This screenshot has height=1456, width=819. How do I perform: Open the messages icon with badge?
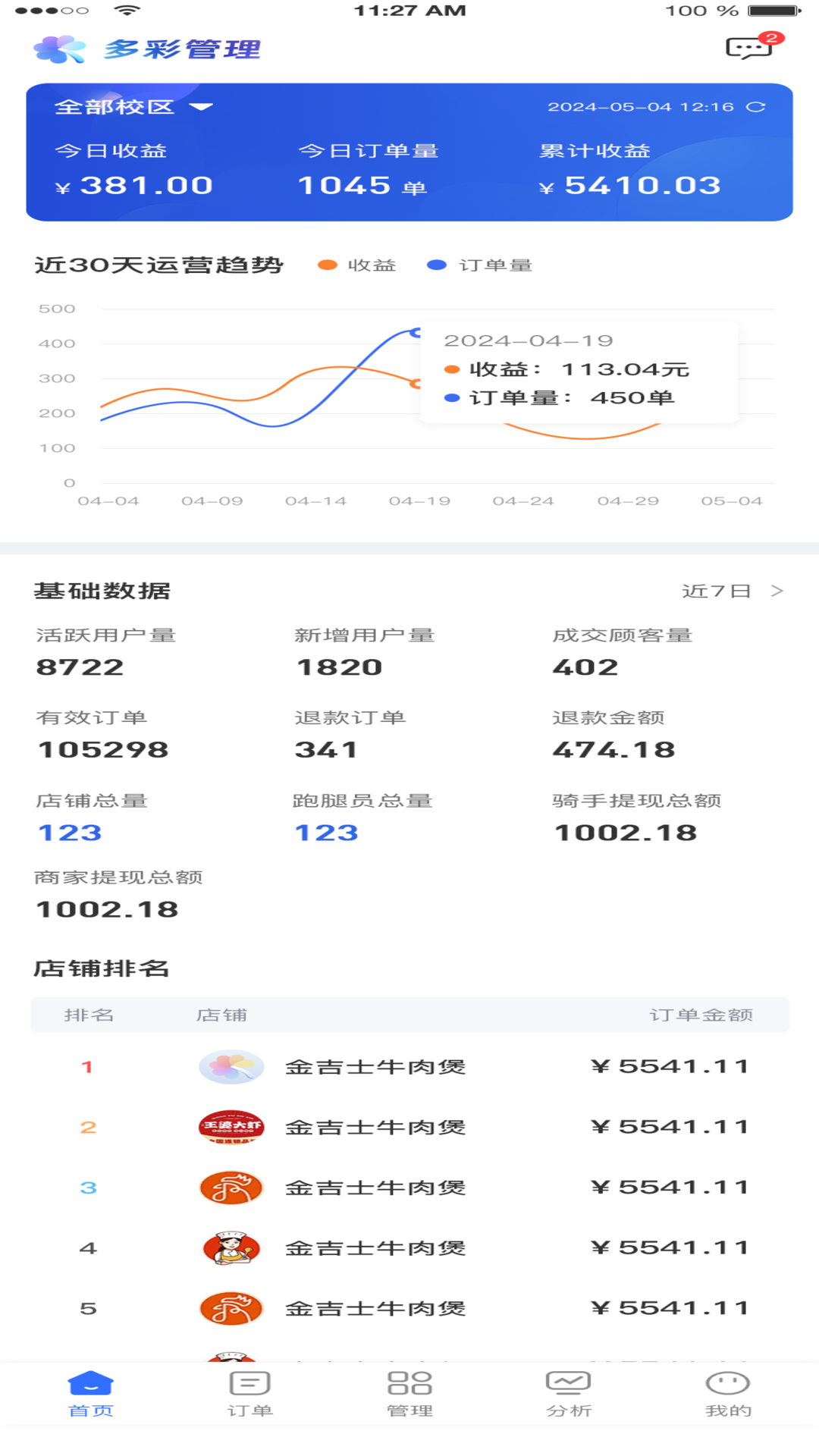(x=748, y=48)
